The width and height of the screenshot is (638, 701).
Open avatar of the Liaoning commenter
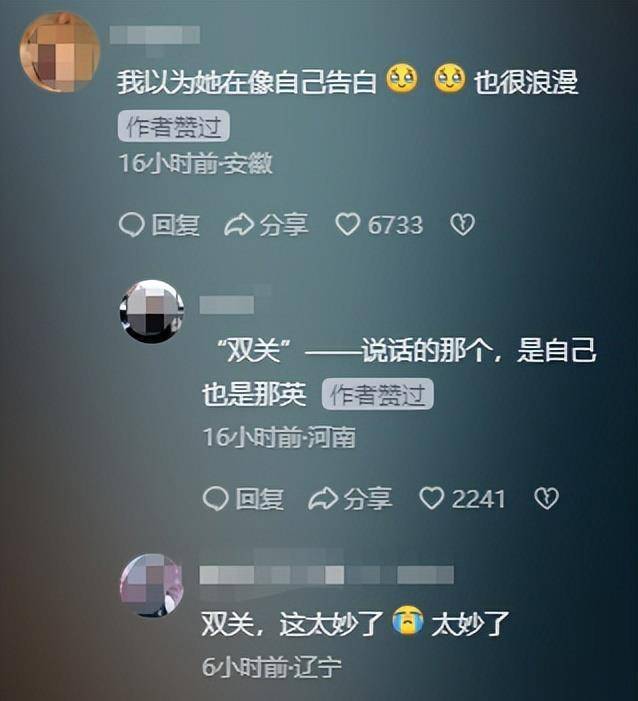152,585
